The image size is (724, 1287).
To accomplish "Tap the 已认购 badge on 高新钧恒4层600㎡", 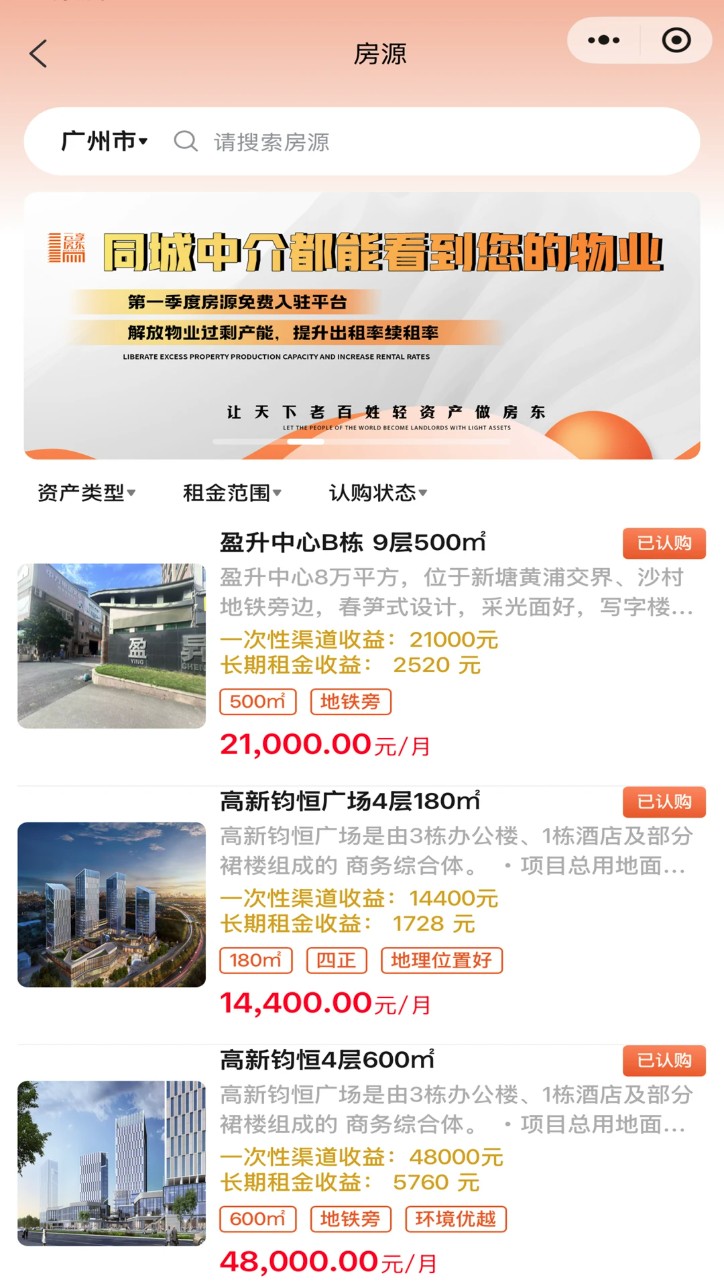I will [x=665, y=1061].
